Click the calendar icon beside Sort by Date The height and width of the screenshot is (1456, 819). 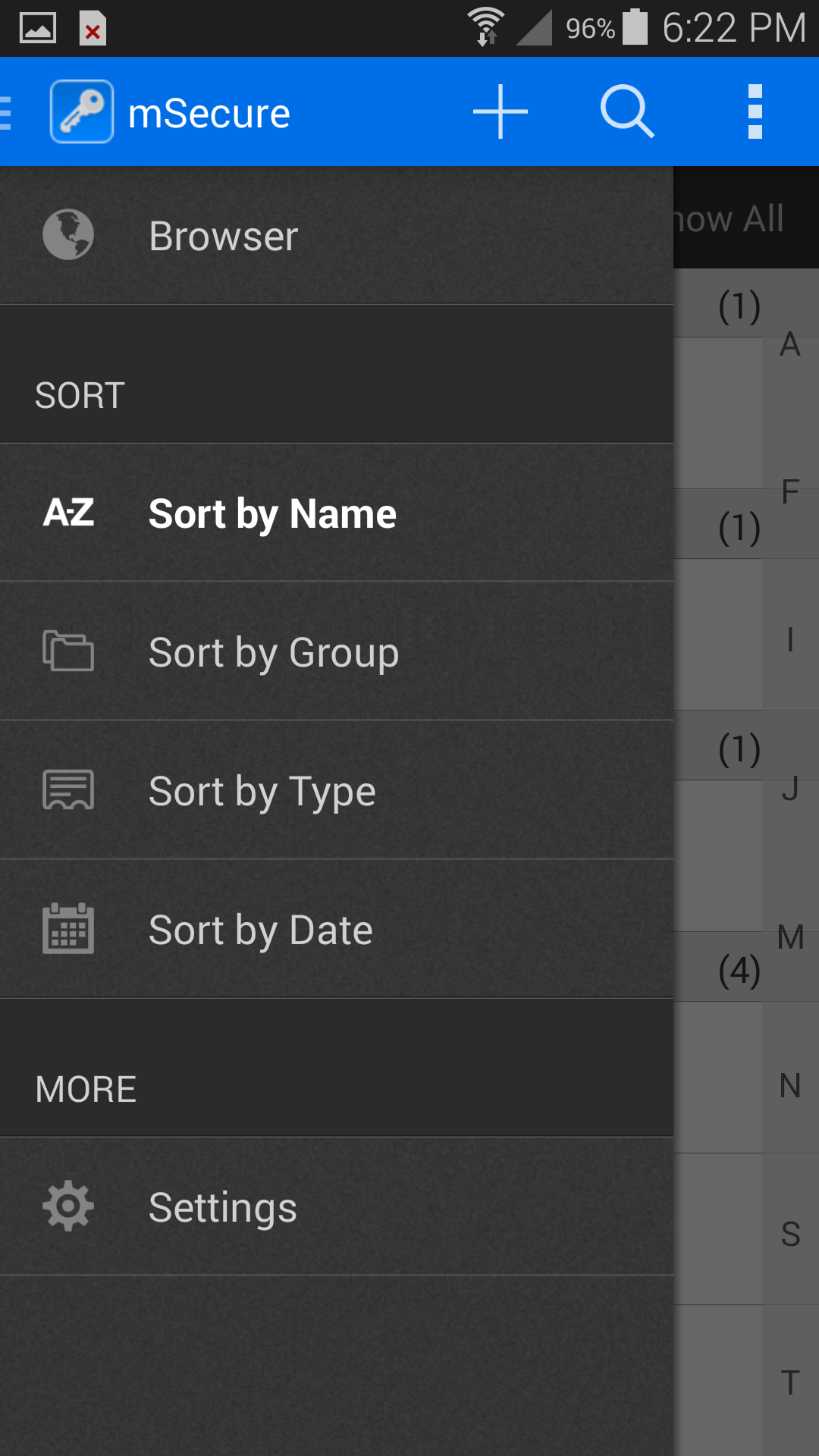(x=67, y=928)
